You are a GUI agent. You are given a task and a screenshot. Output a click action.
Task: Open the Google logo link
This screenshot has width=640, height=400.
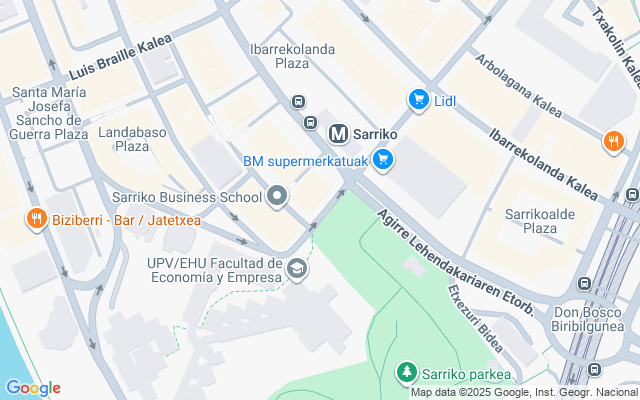tap(33, 388)
